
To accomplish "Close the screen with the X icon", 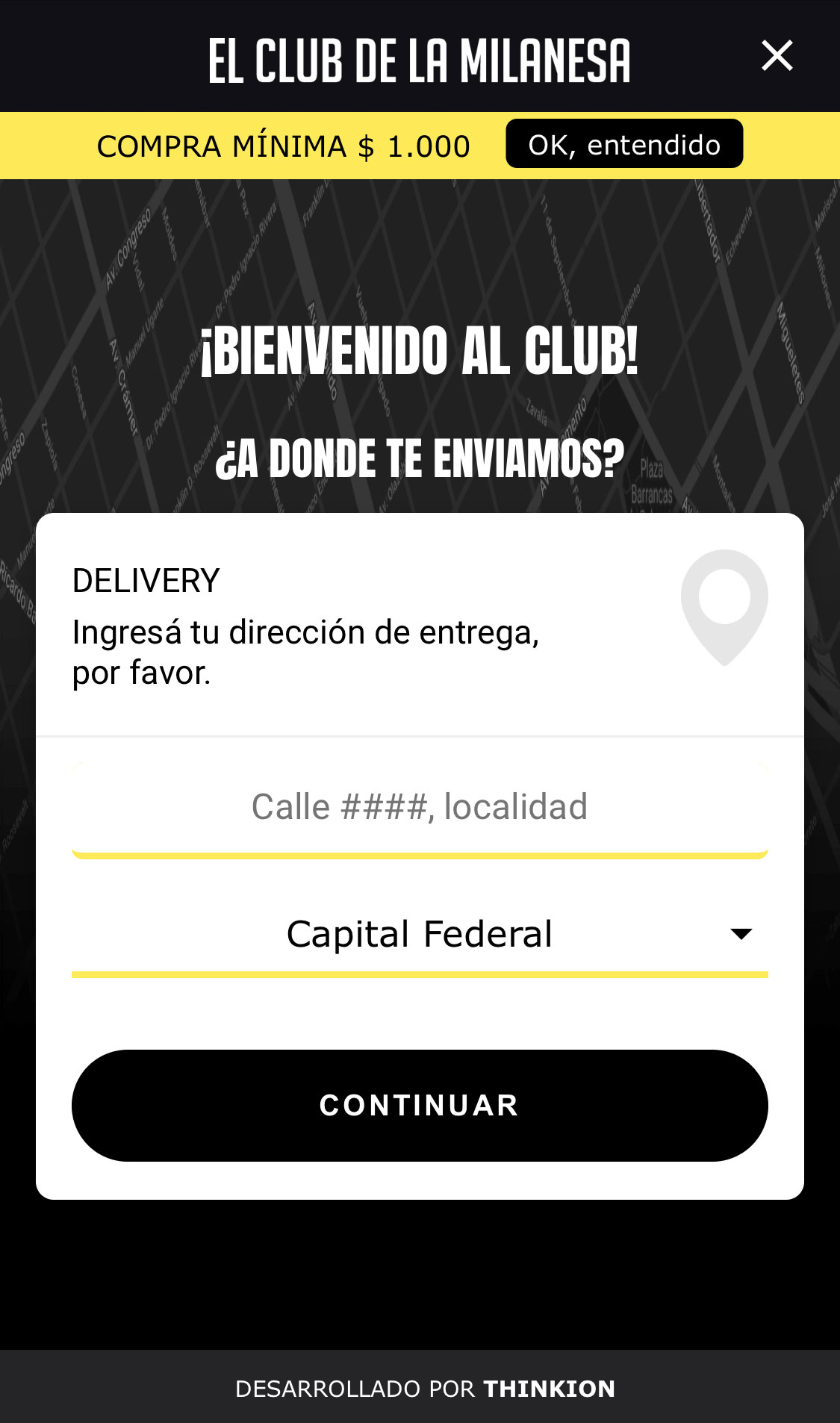I will coord(777,56).
